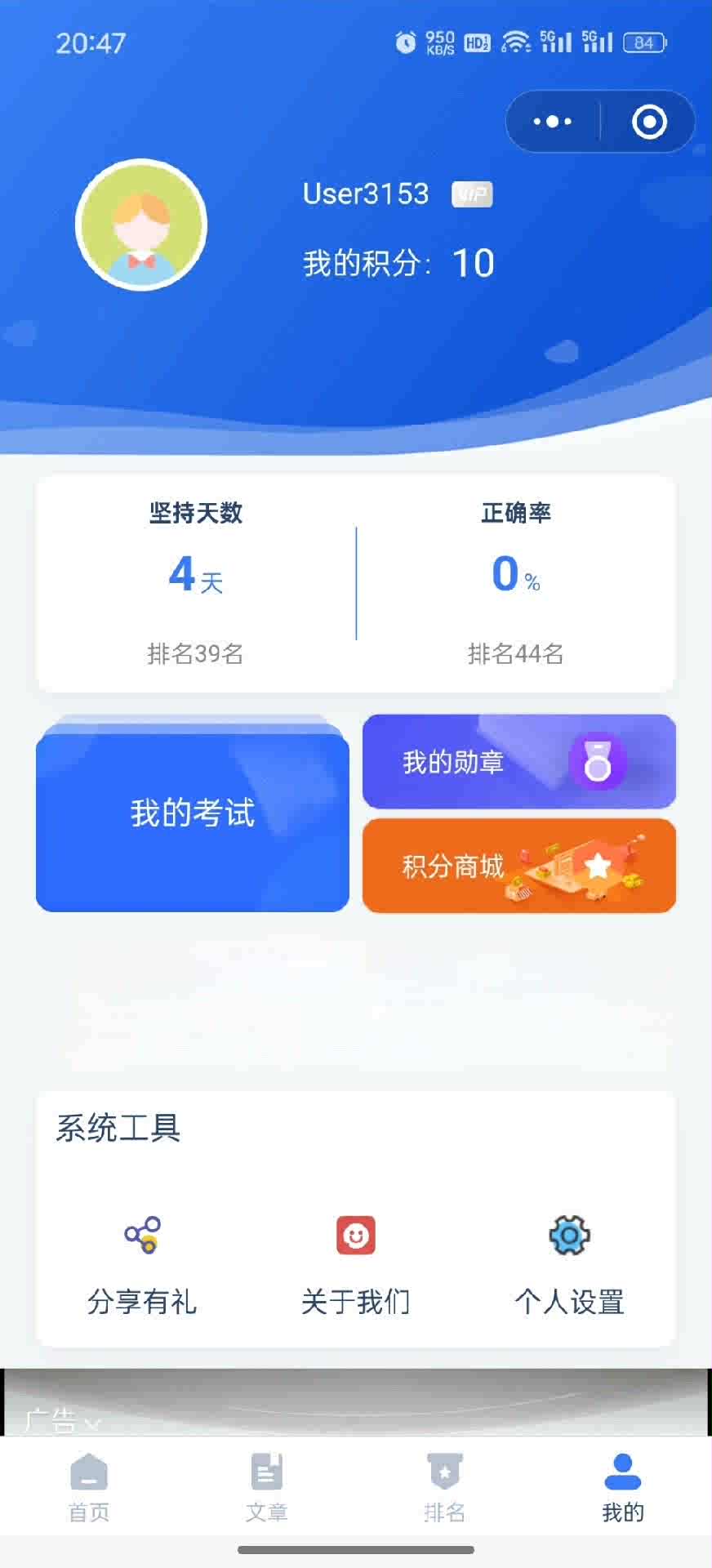Select the 我的 profile tab
This screenshot has width=712, height=1568.
623,1488
